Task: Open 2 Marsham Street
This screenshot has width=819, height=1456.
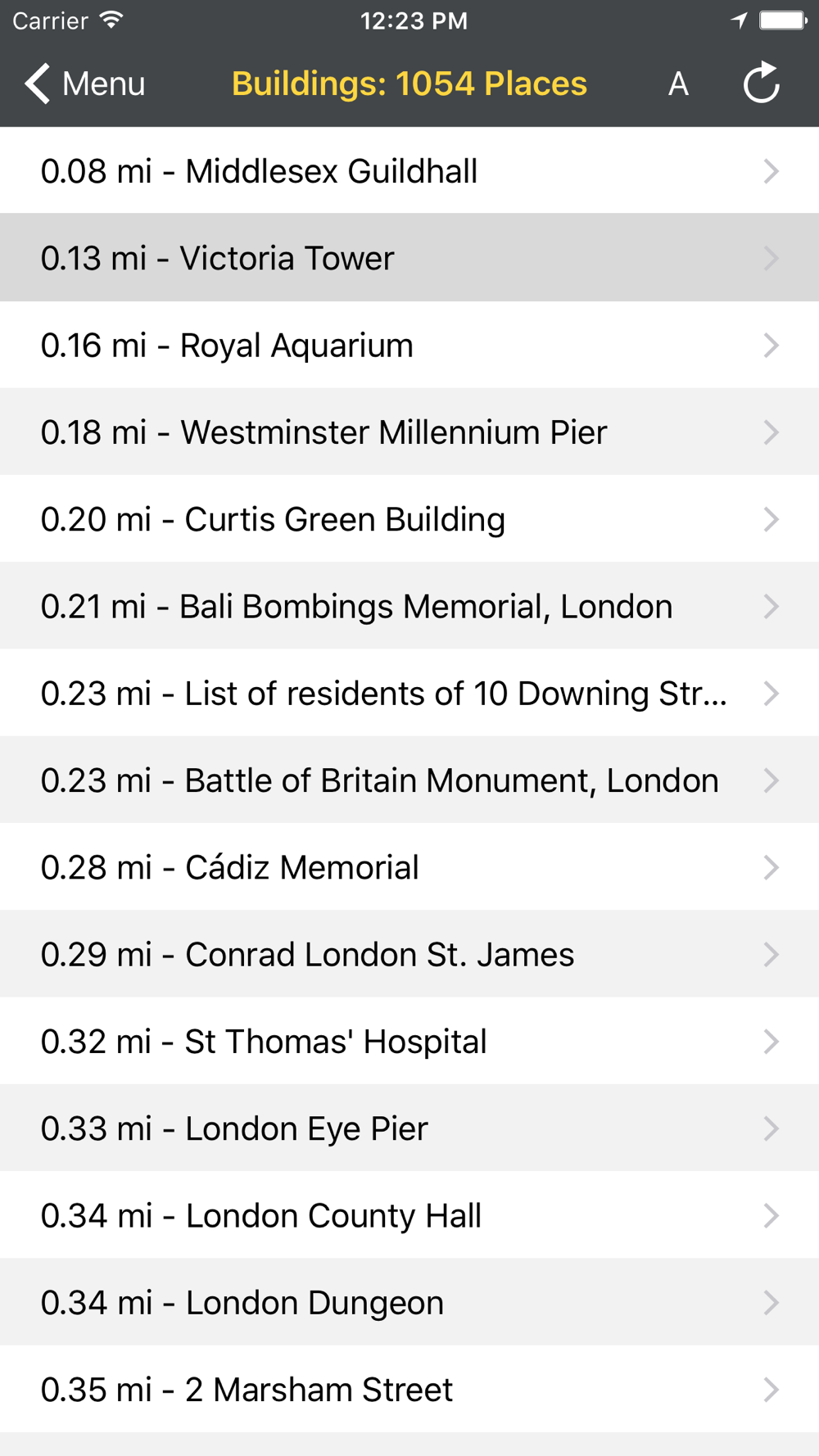Action: [409, 1389]
